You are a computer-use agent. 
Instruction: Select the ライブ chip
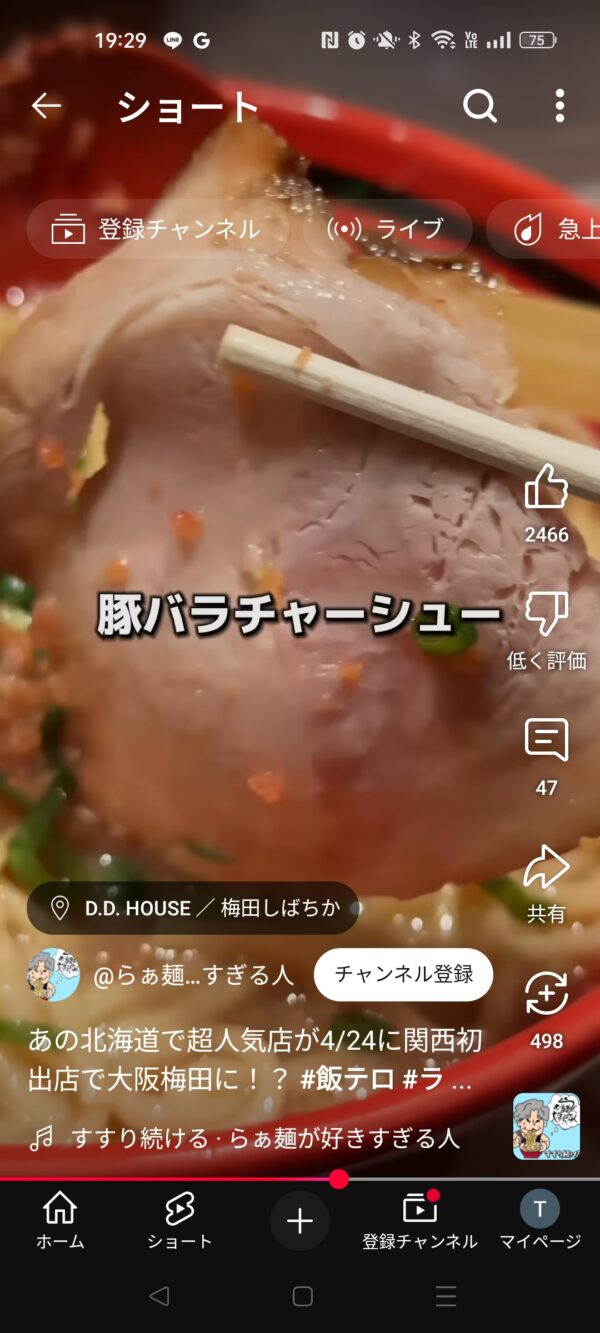[x=387, y=229]
